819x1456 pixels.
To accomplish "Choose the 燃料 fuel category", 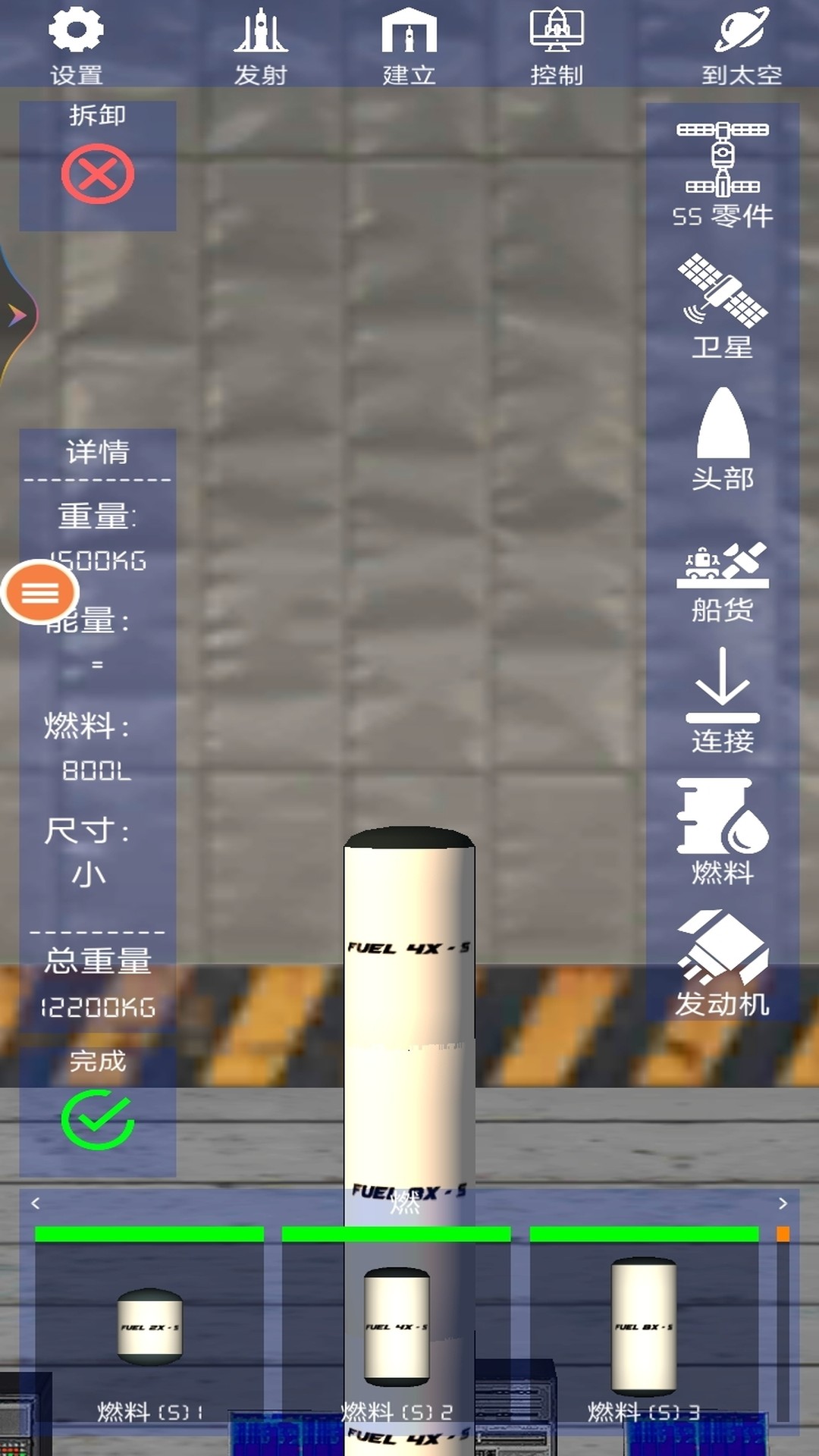I will click(x=723, y=831).
